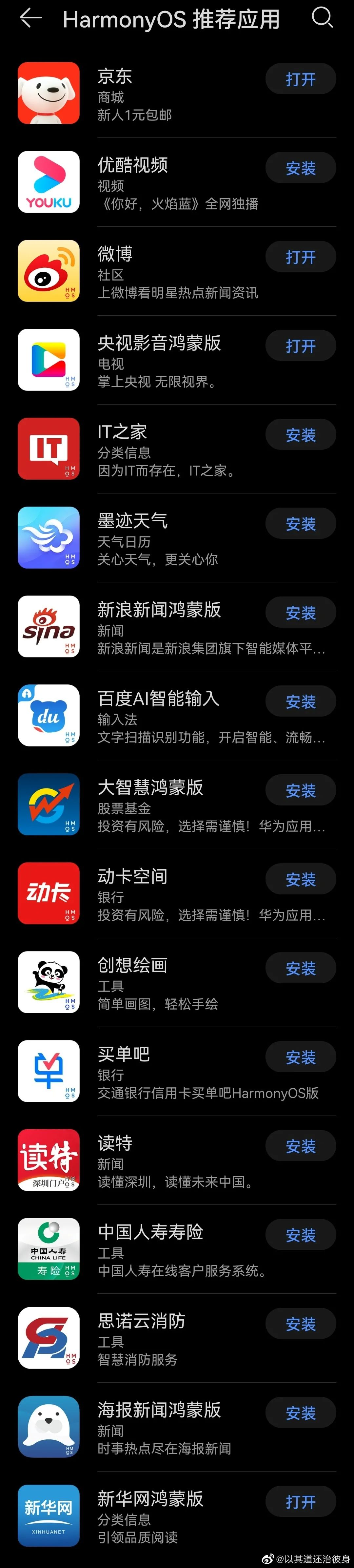Launch 微博 with its 打开 button
This screenshot has height=1568, width=354.
click(x=301, y=257)
